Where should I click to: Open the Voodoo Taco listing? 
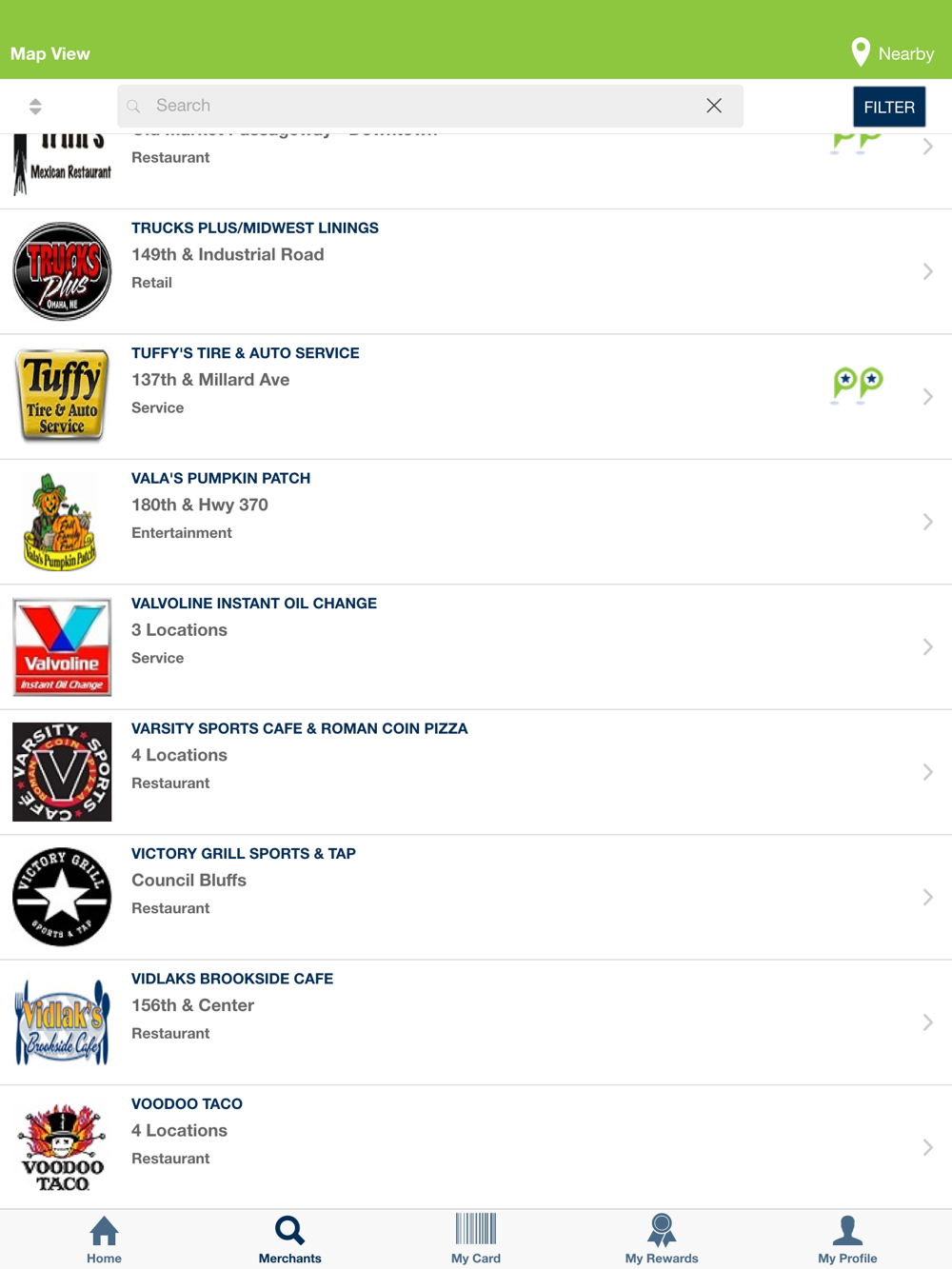click(x=476, y=1147)
